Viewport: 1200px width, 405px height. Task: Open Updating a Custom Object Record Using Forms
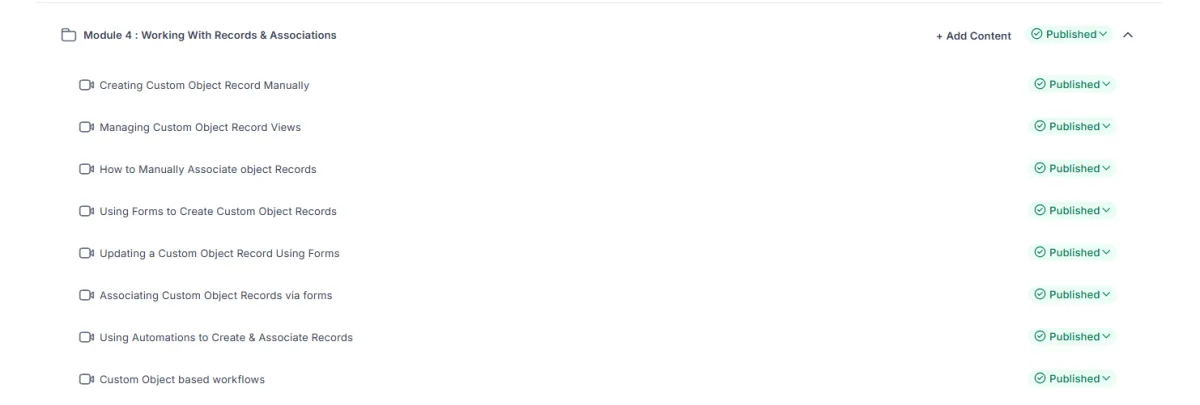(x=219, y=254)
